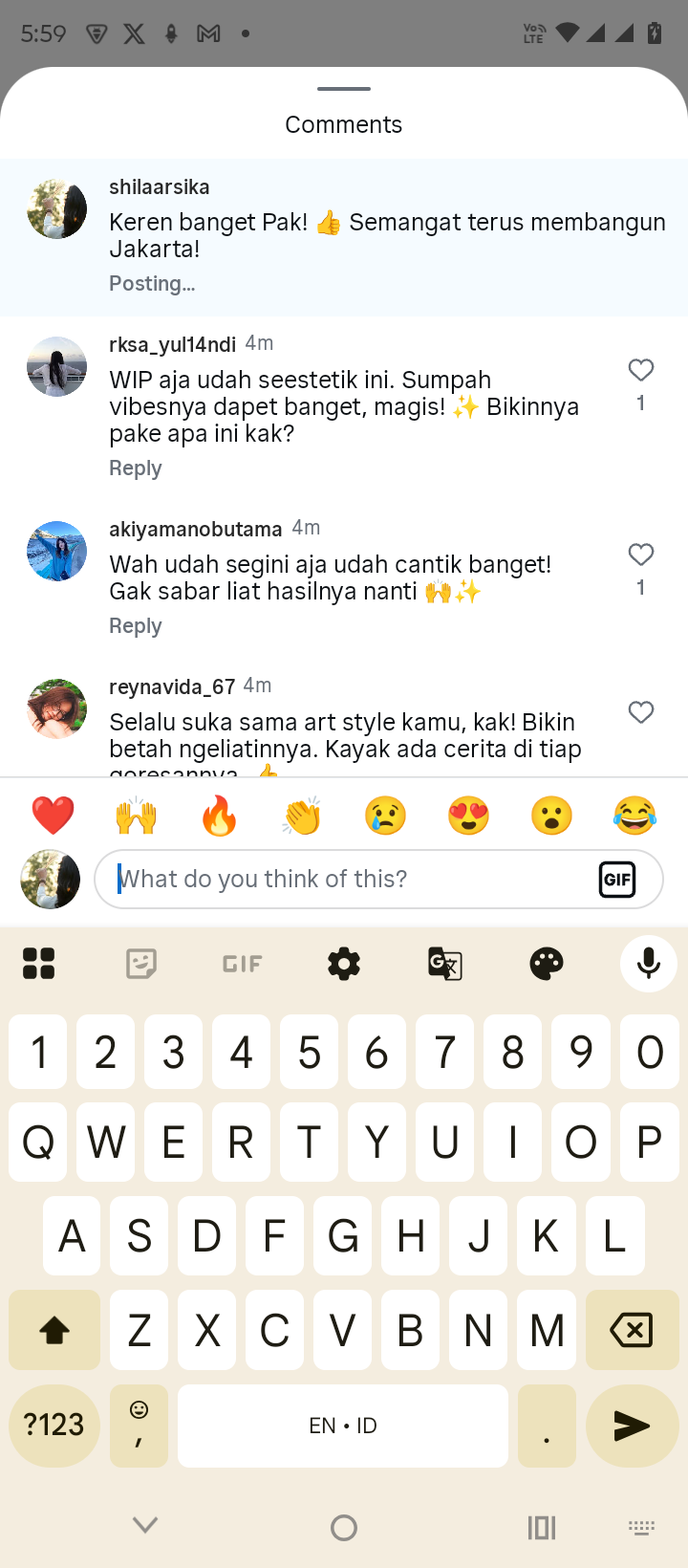Reply to akiyamanobutama's comment

point(135,626)
